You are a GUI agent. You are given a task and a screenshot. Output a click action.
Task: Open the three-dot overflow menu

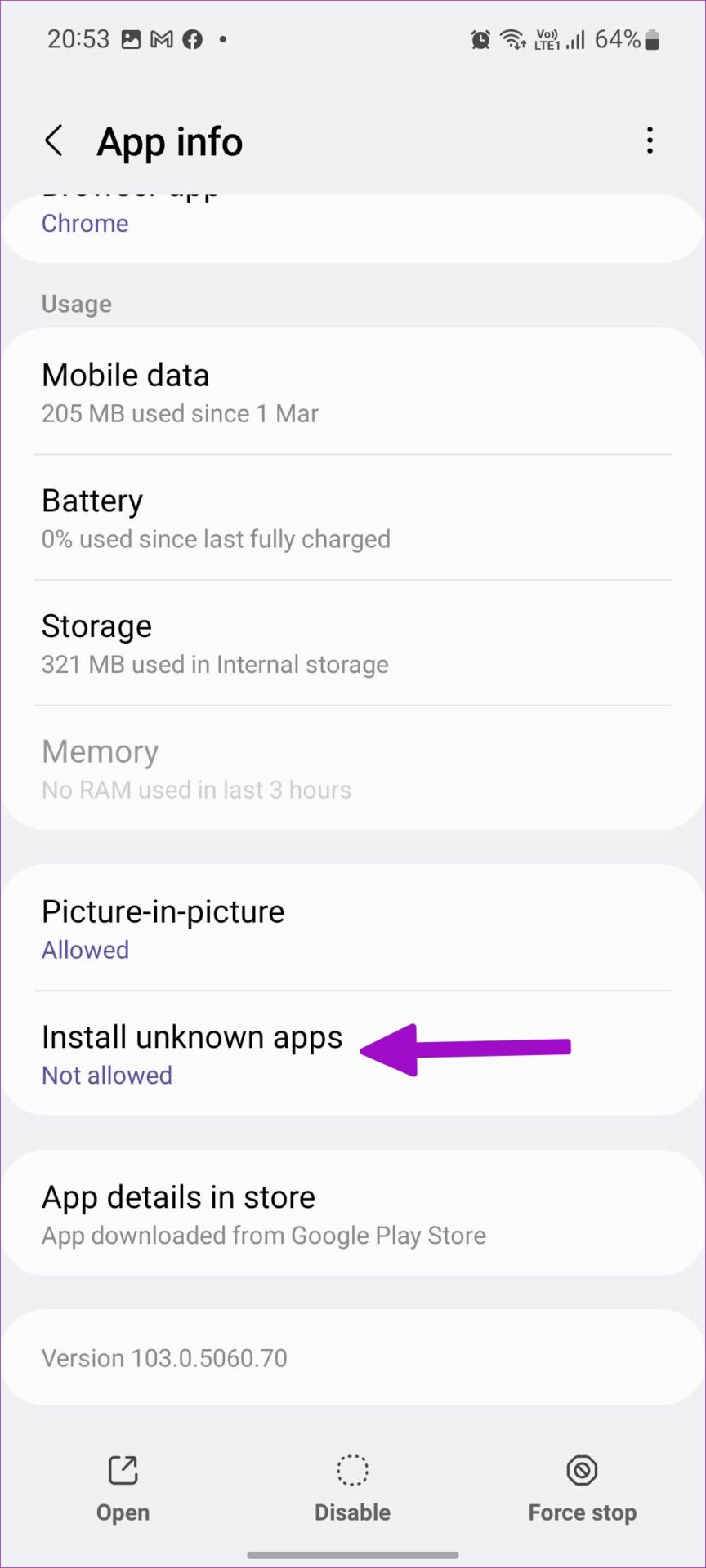click(650, 140)
